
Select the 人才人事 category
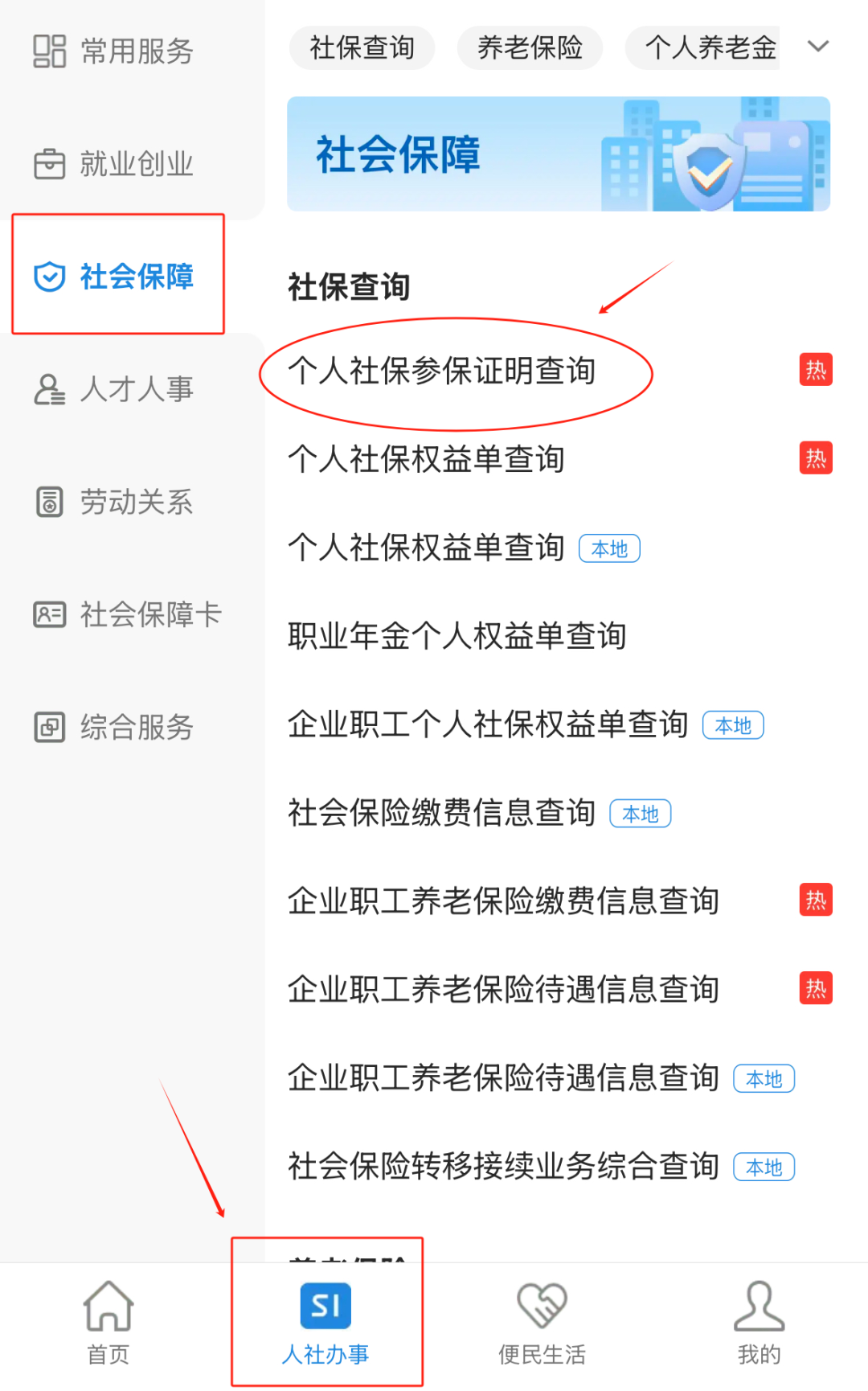click(114, 389)
